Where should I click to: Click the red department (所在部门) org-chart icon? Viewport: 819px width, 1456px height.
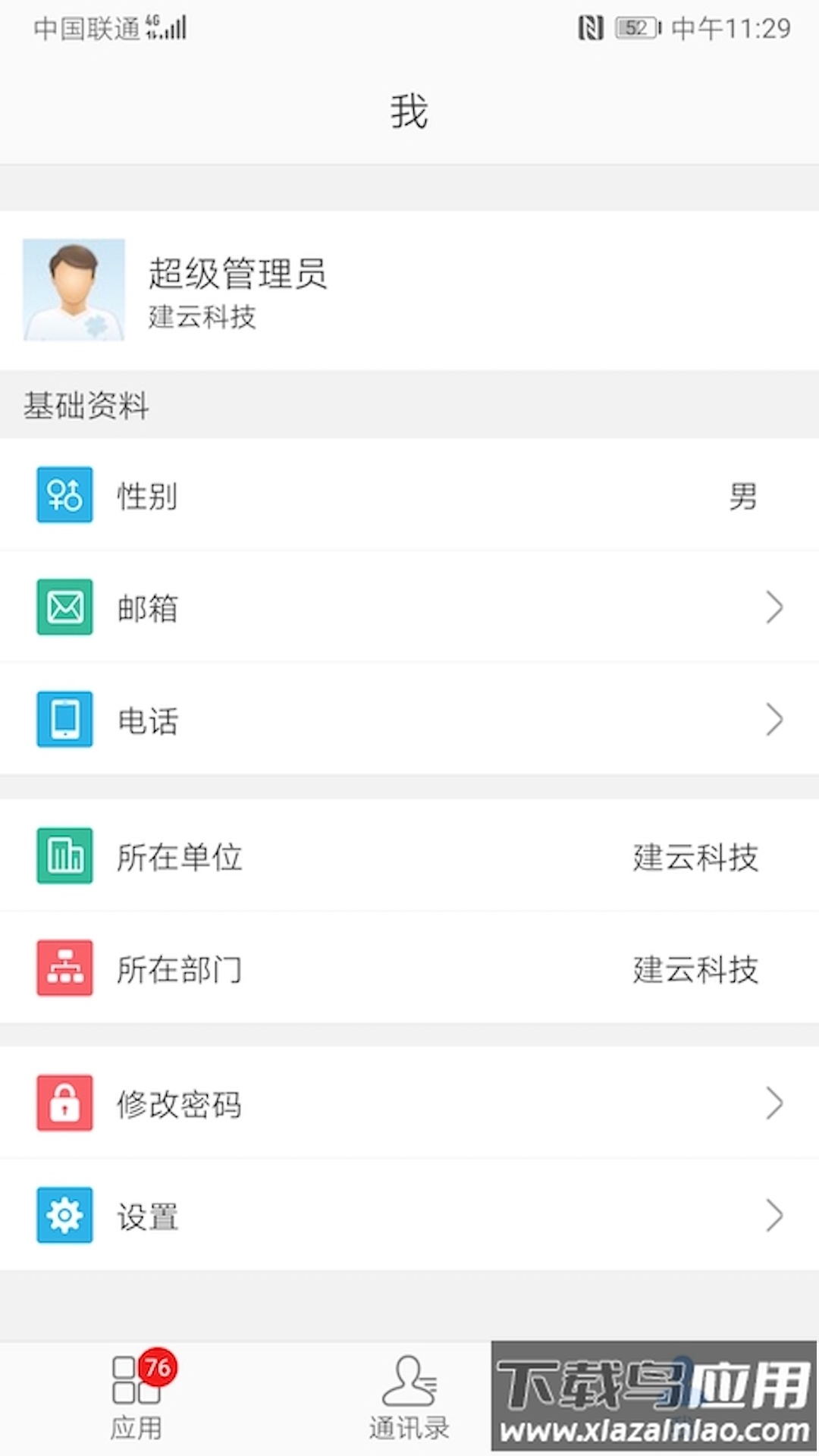64,968
